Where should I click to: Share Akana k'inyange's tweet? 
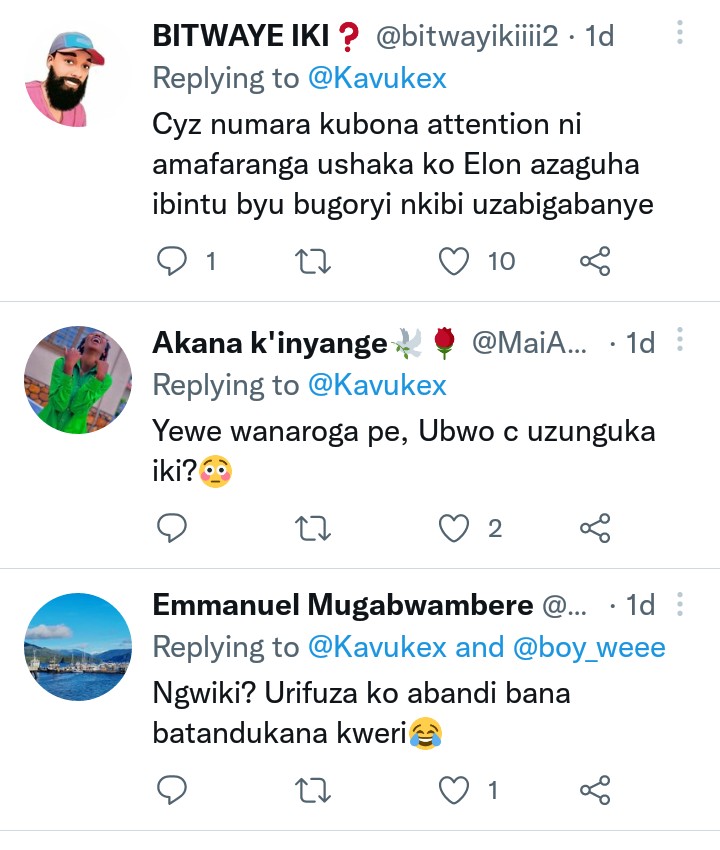click(x=595, y=528)
